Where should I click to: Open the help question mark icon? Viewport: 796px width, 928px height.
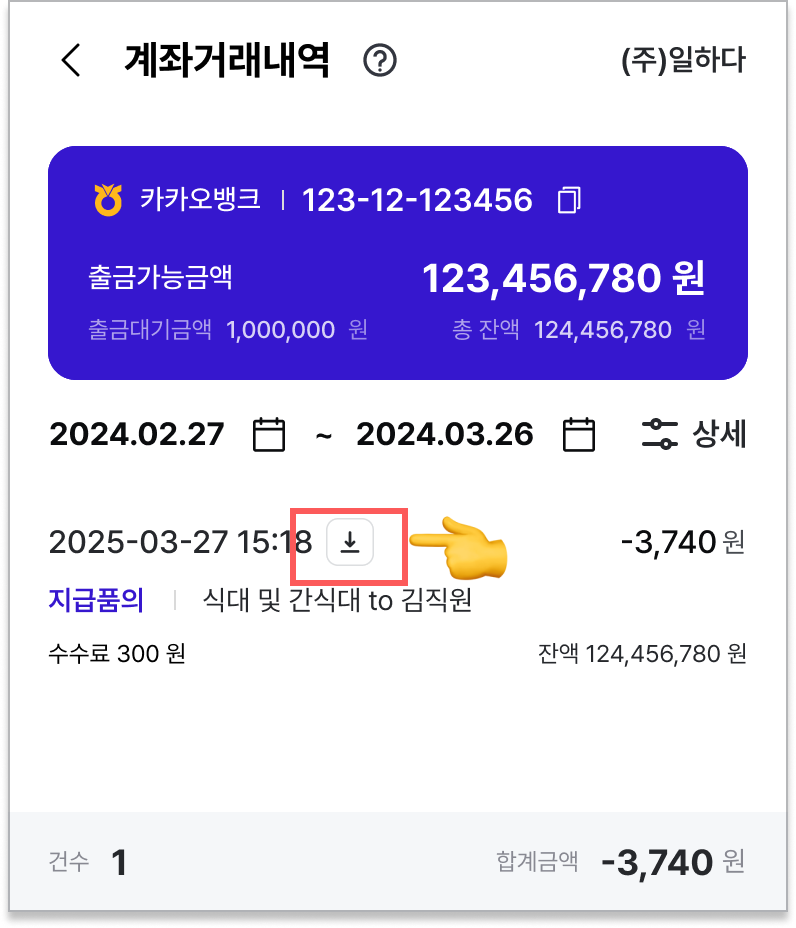pos(380,61)
